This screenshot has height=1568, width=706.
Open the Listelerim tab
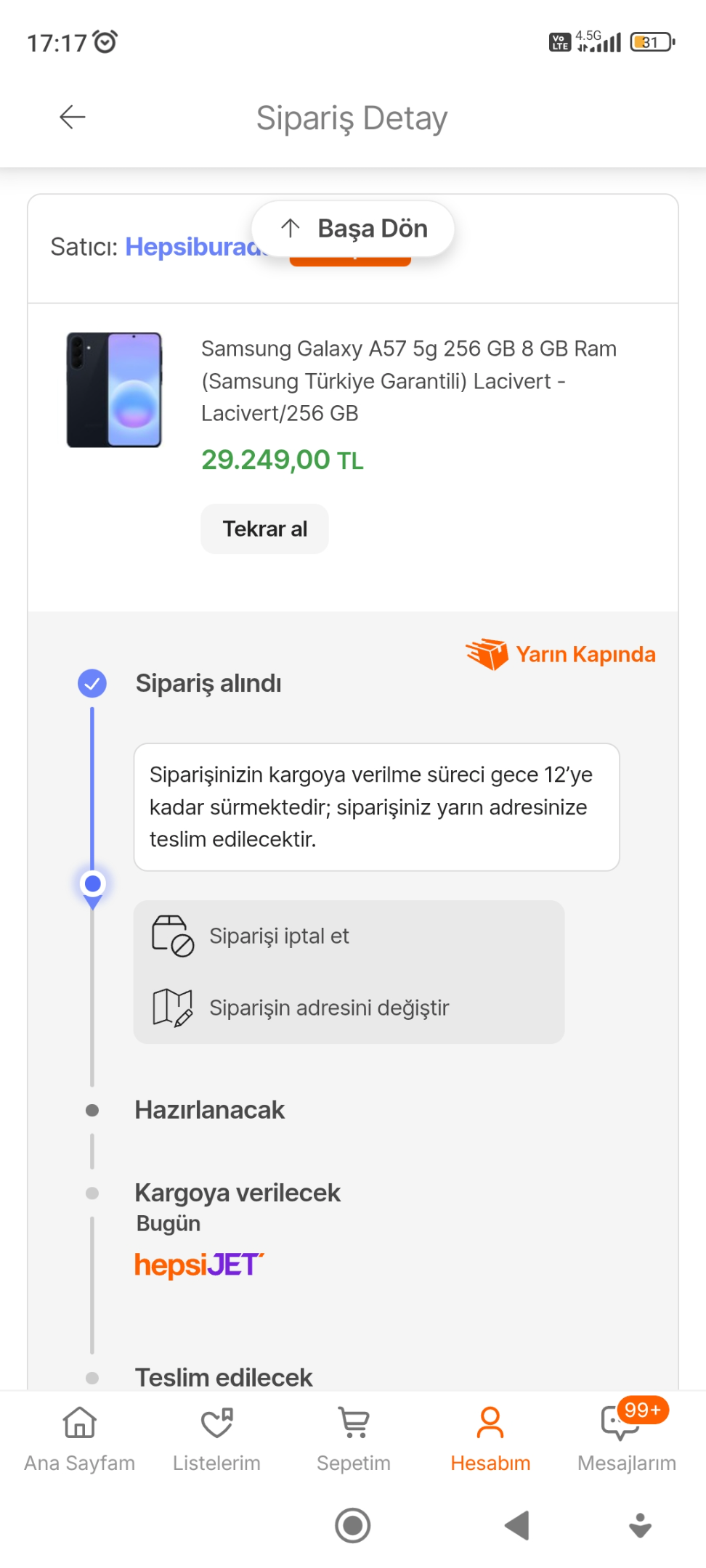216,1440
